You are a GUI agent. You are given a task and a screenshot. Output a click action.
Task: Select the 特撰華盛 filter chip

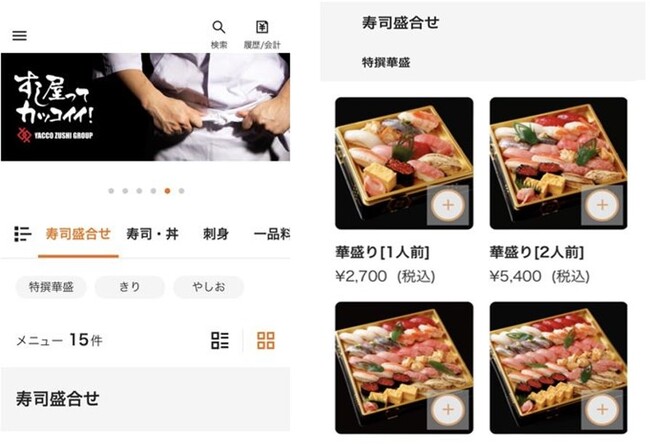point(51,287)
